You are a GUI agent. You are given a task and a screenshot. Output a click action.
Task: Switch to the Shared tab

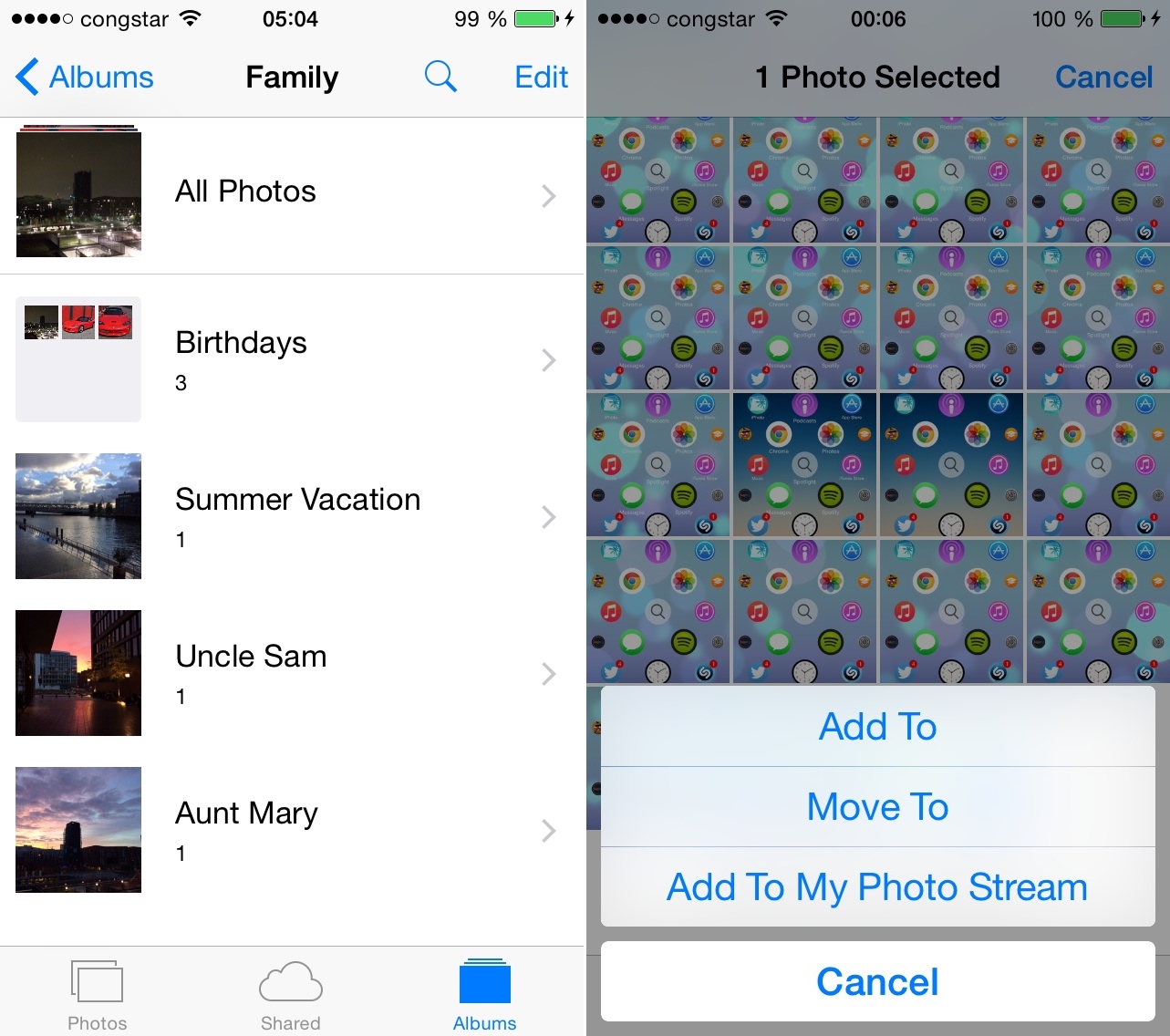tap(291, 995)
